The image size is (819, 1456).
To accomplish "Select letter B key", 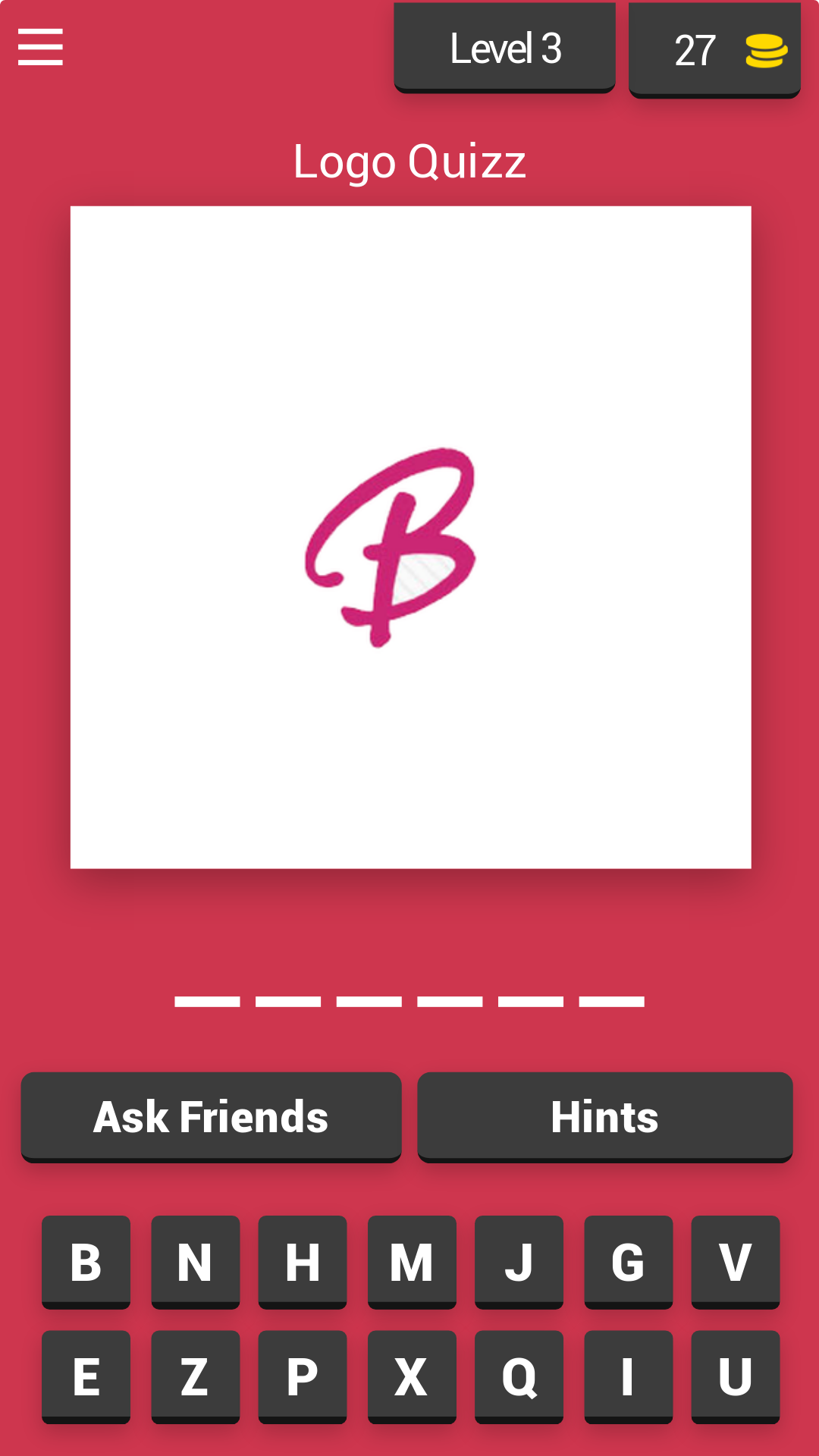I will tap(86, 1263).
